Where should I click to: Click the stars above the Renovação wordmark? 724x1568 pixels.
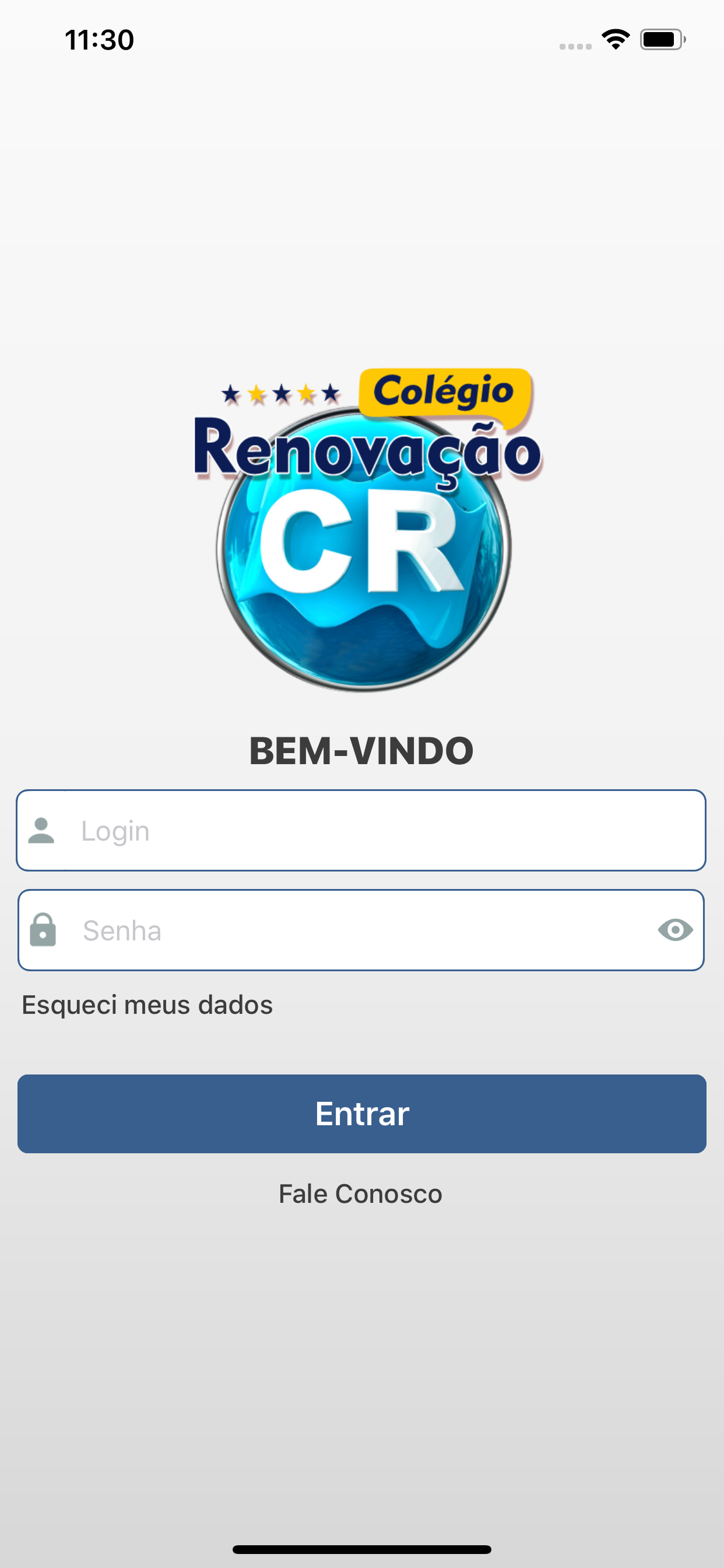279,393
